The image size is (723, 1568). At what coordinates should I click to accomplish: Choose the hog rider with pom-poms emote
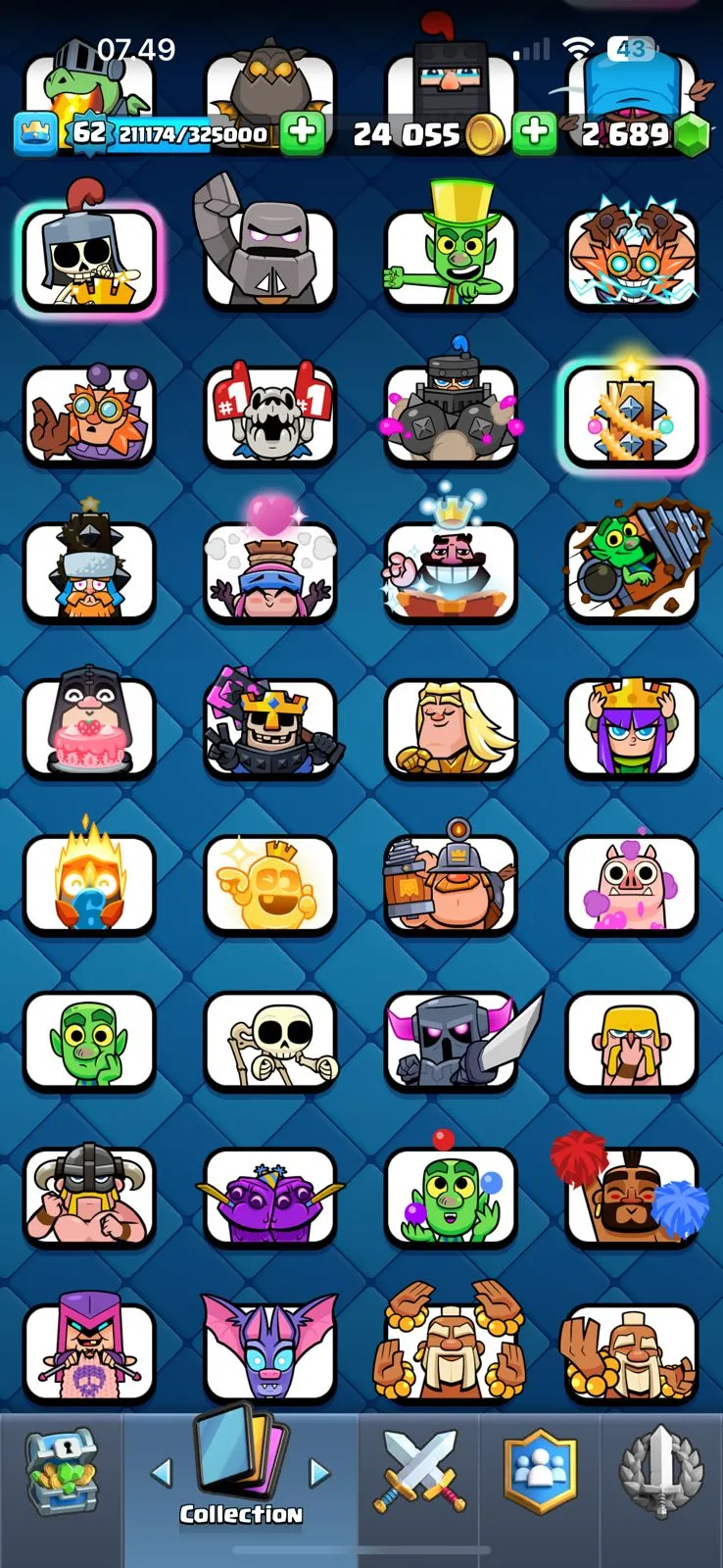pos(631,1198)
